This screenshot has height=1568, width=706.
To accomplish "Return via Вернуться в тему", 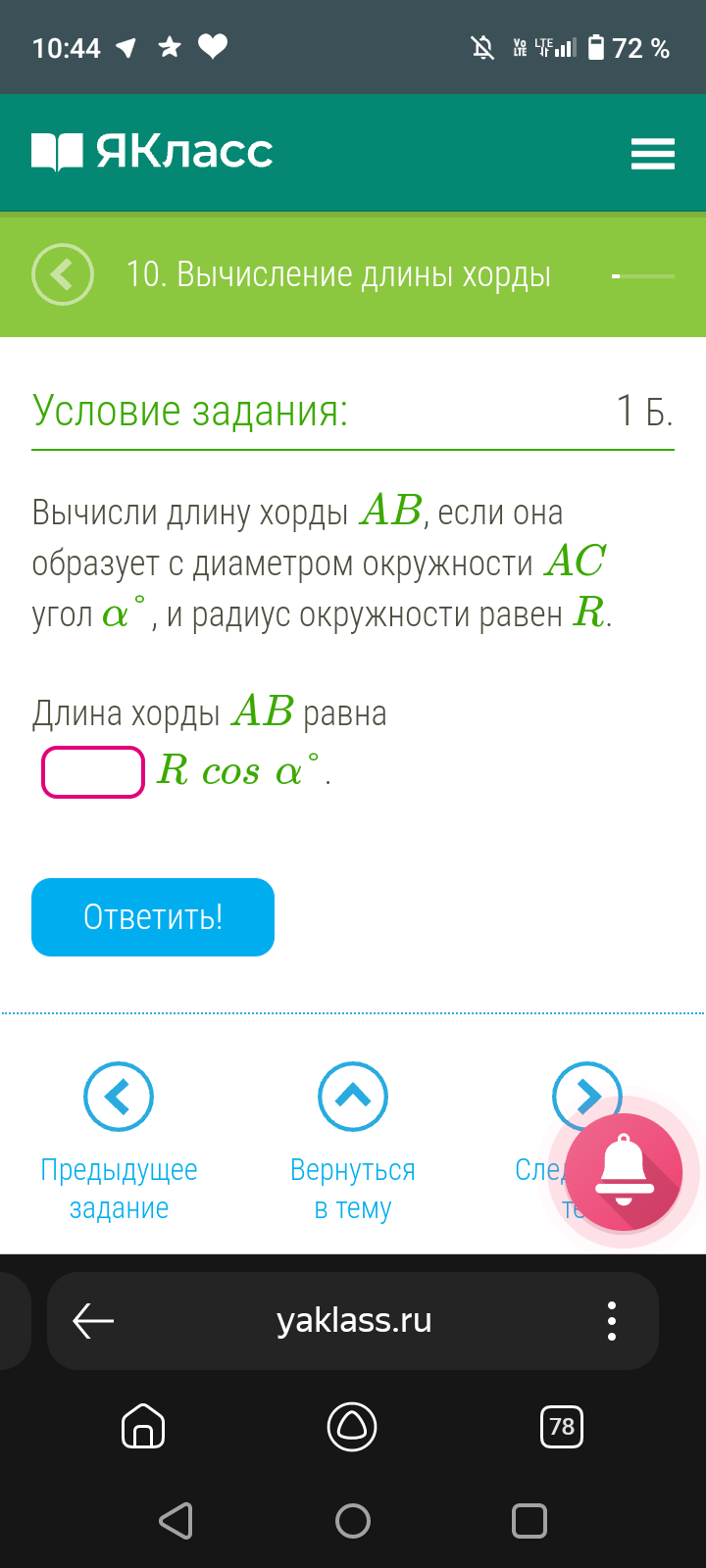I will coord(353,1142).
